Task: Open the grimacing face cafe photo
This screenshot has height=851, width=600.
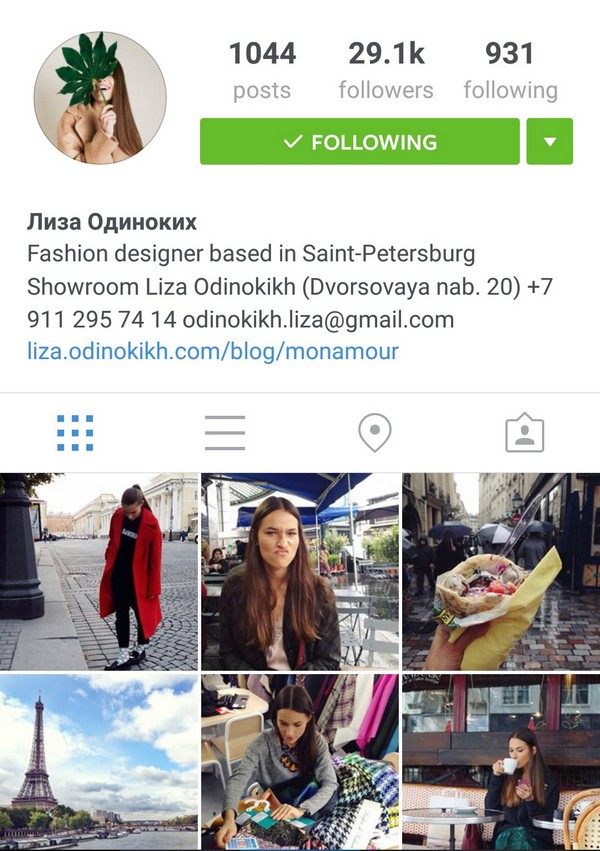Action: click(299, 571)
